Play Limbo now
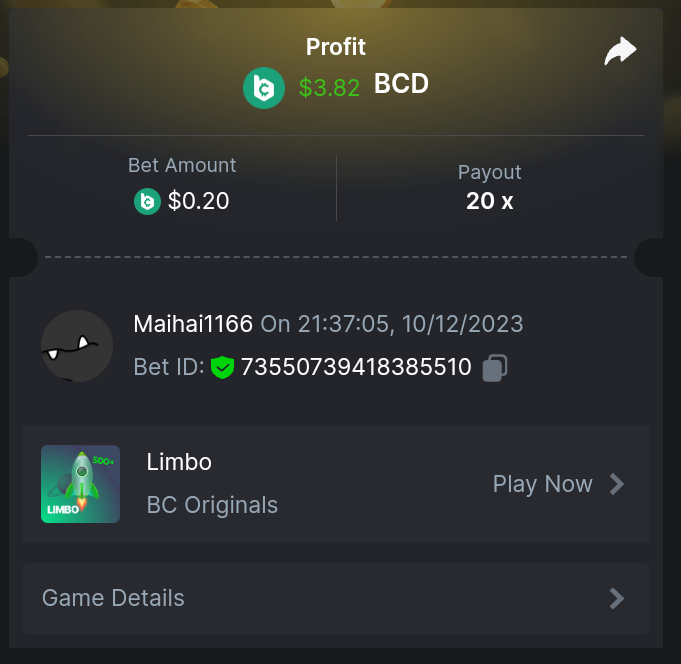Screen dimensions: 681x664 point(558,484)
